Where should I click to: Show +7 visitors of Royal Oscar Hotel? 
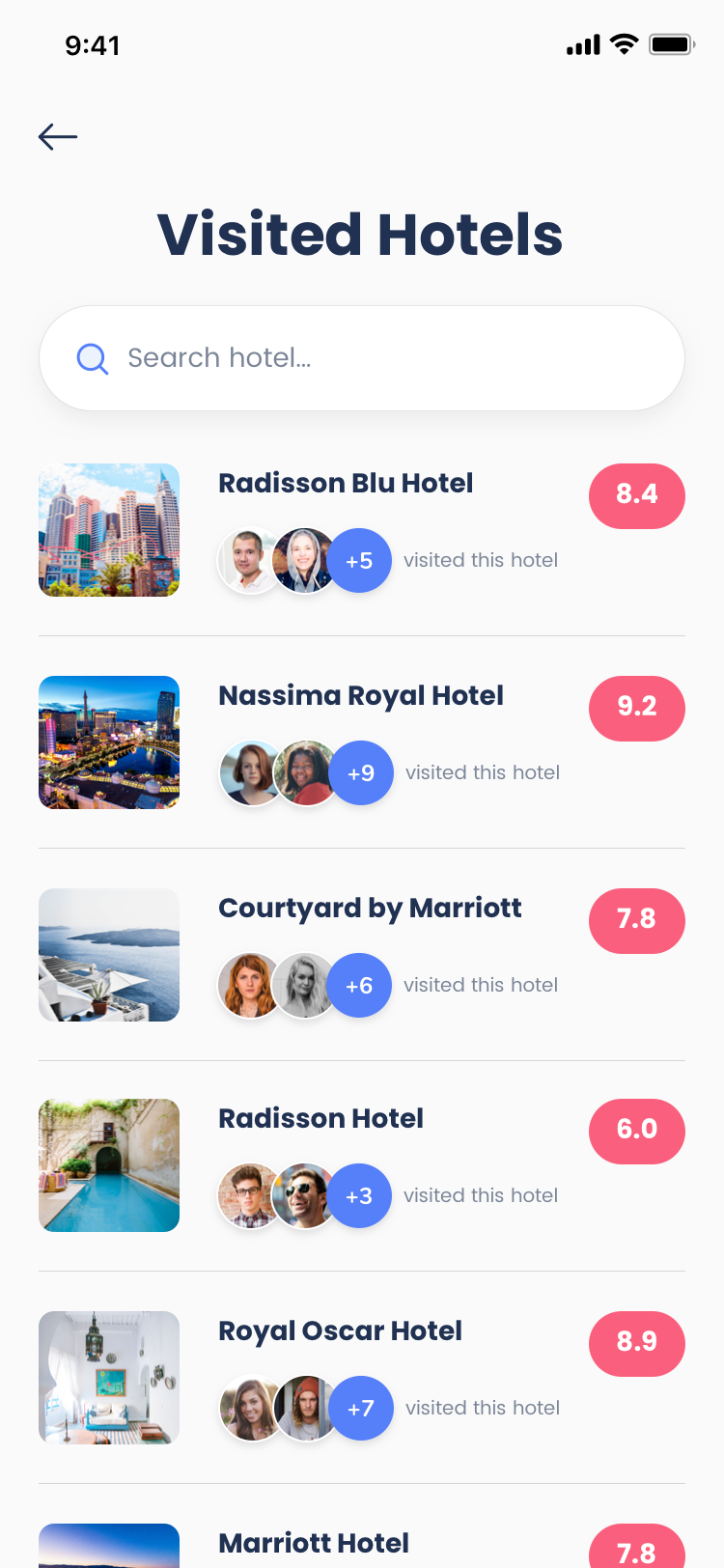click(x=361, y=1409)
